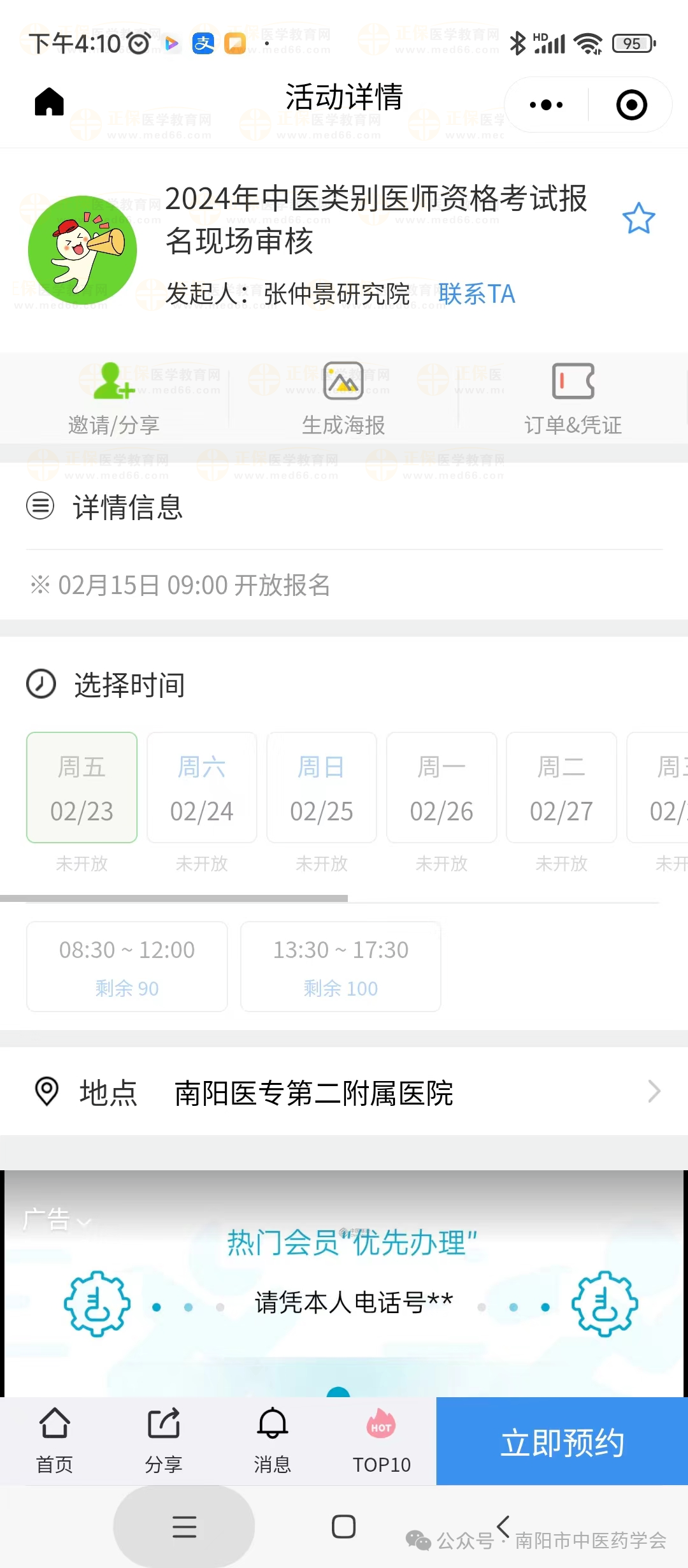Tap the 生成海报 poster generator icon
688x1568 pixels.
click(342, 381)
